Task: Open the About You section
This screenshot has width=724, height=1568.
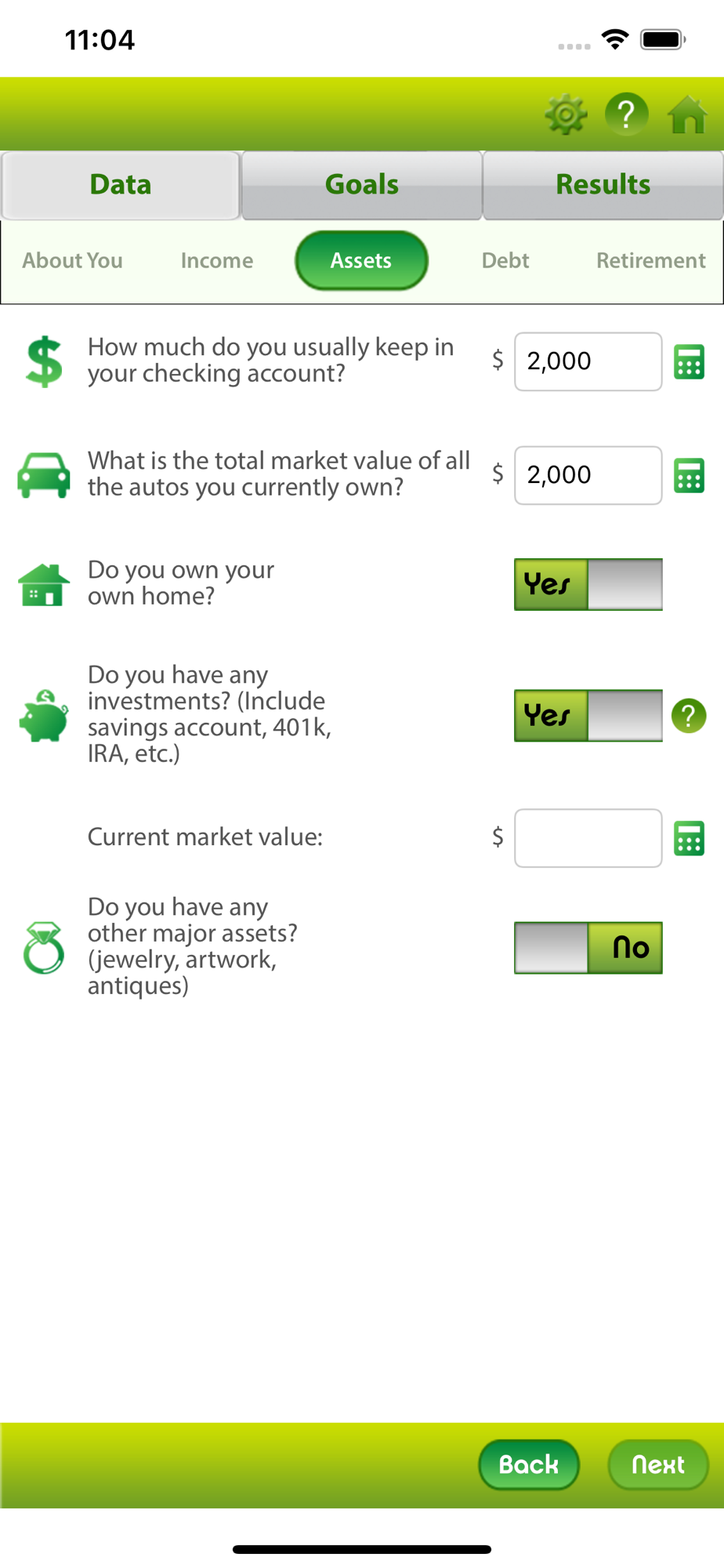Action: pos(73,260)
